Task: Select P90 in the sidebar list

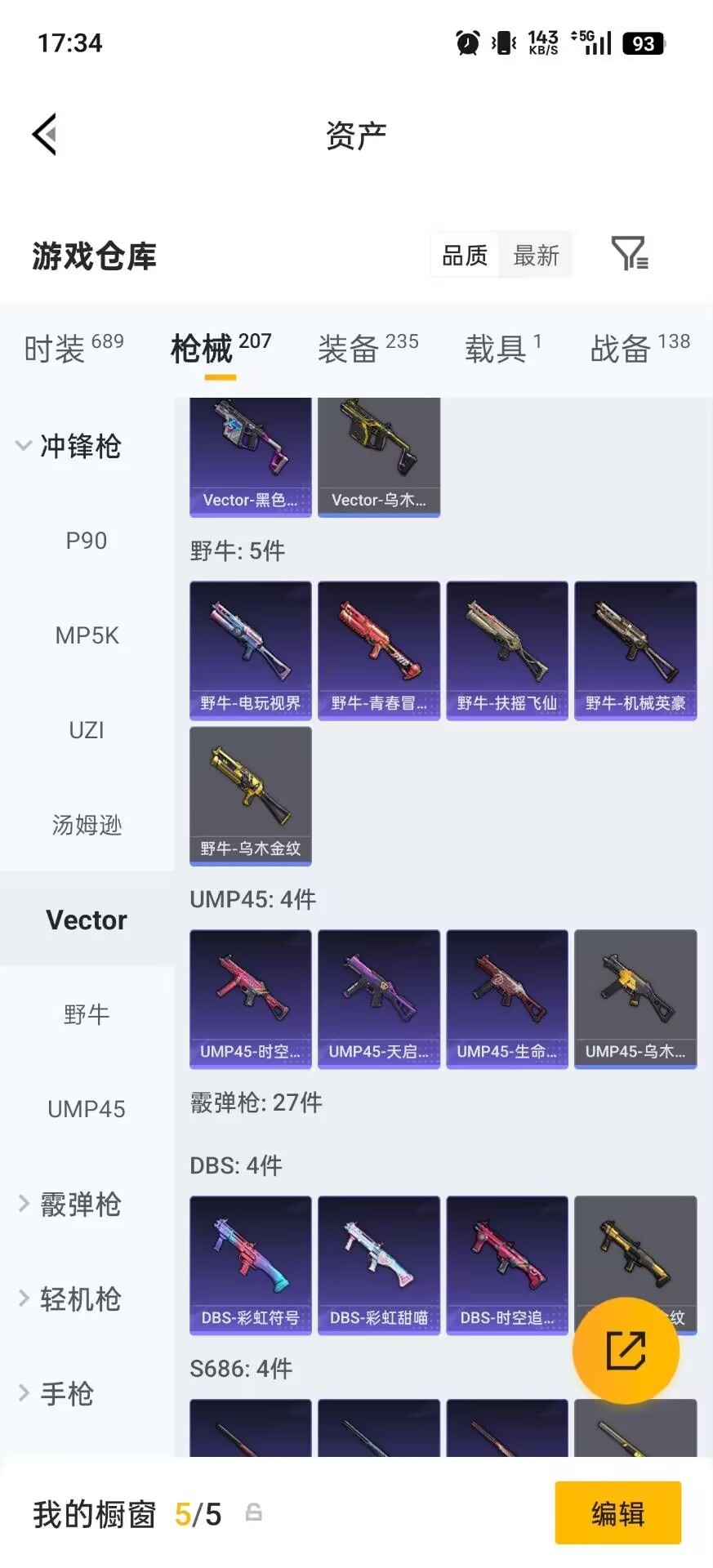Action: [x=87, y=540]
